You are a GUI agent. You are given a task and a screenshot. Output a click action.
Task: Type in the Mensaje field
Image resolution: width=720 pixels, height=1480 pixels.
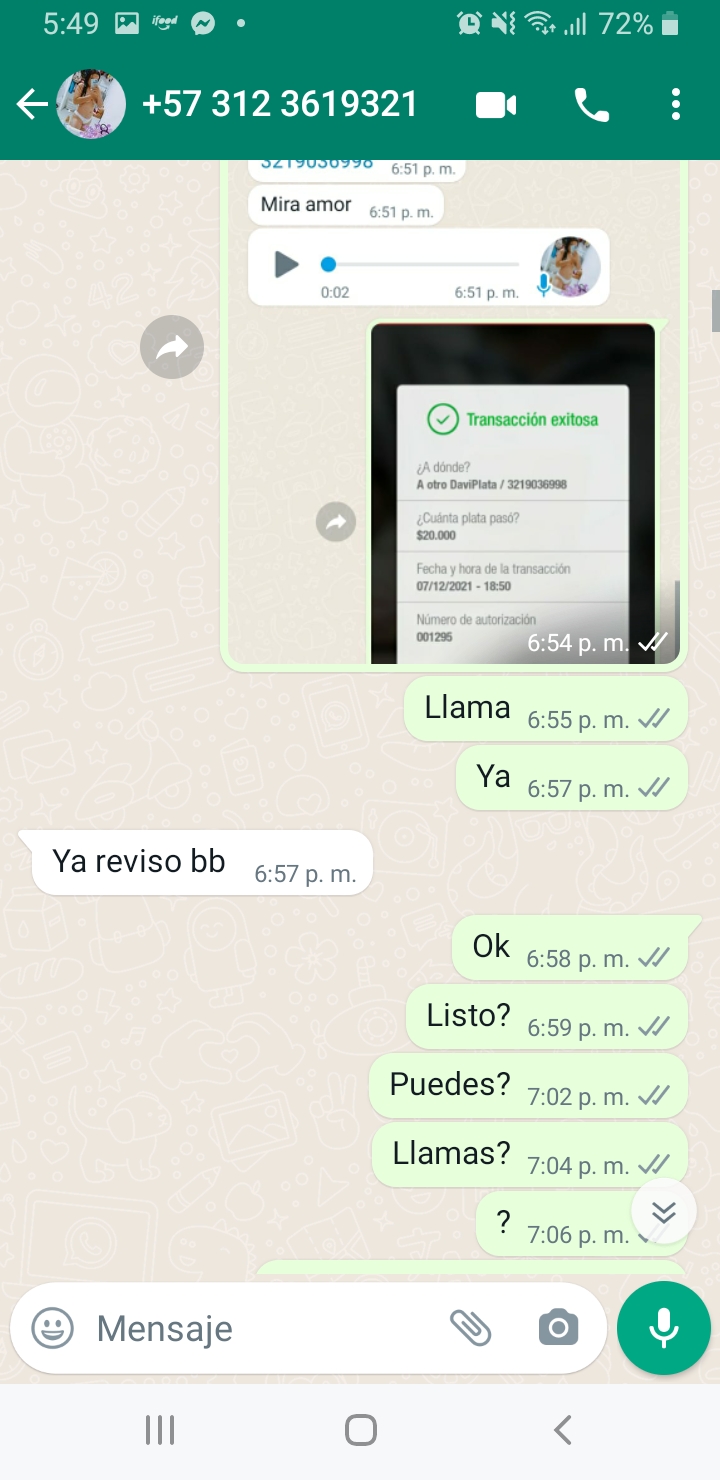pyautogui.click(x=260, y=1329)
